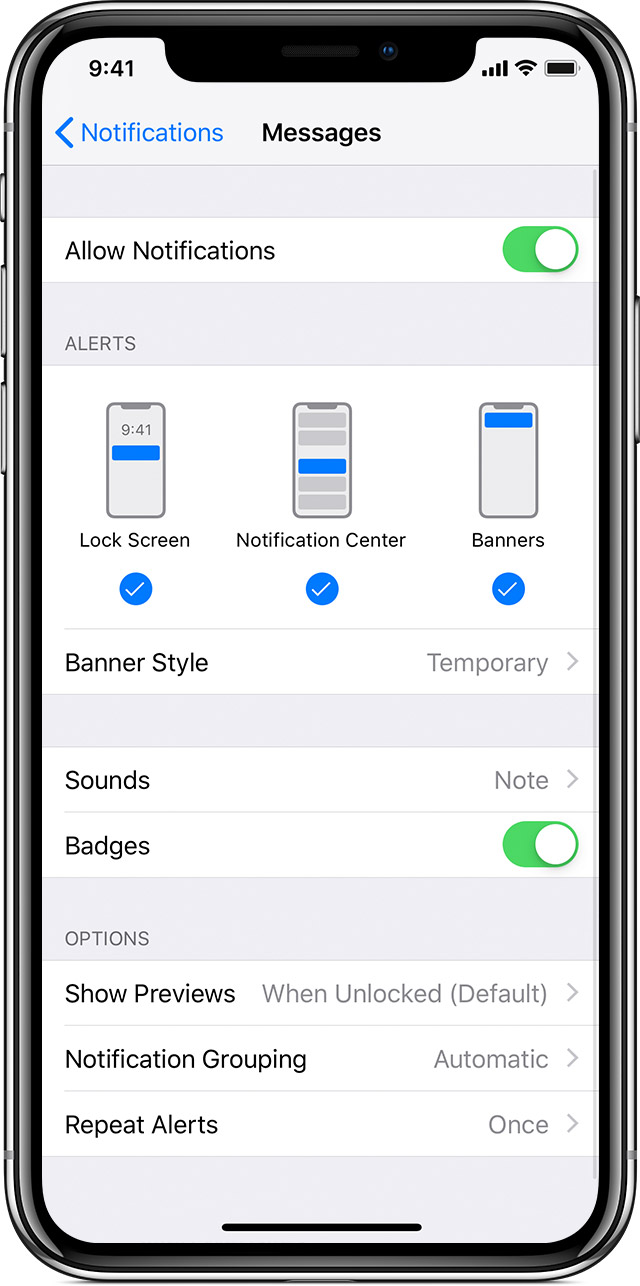Turn off Allow Notifications
The image size is (640, 1286).
(x=540, y=250)
